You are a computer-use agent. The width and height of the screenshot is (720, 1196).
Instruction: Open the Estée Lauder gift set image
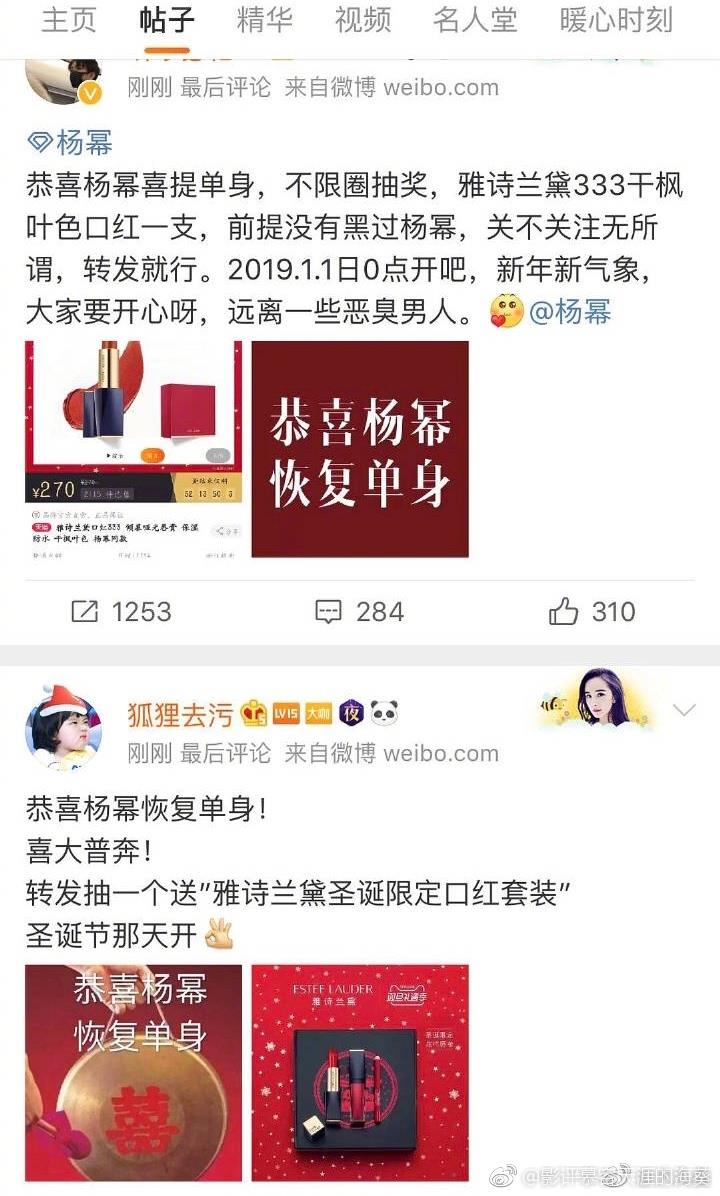pos(360,1072)
